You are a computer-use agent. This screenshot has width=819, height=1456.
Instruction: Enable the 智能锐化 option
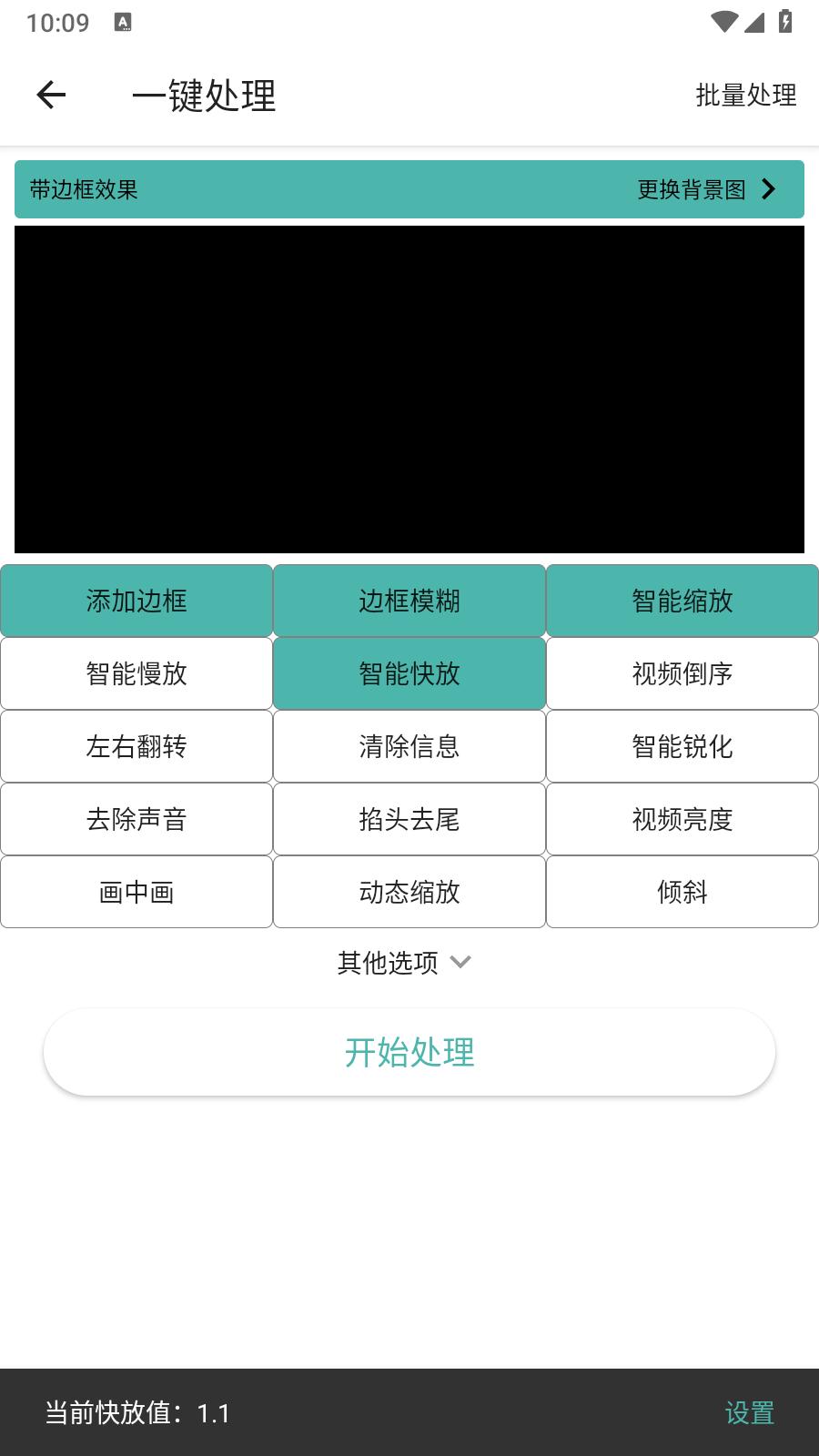click(682, 746)
